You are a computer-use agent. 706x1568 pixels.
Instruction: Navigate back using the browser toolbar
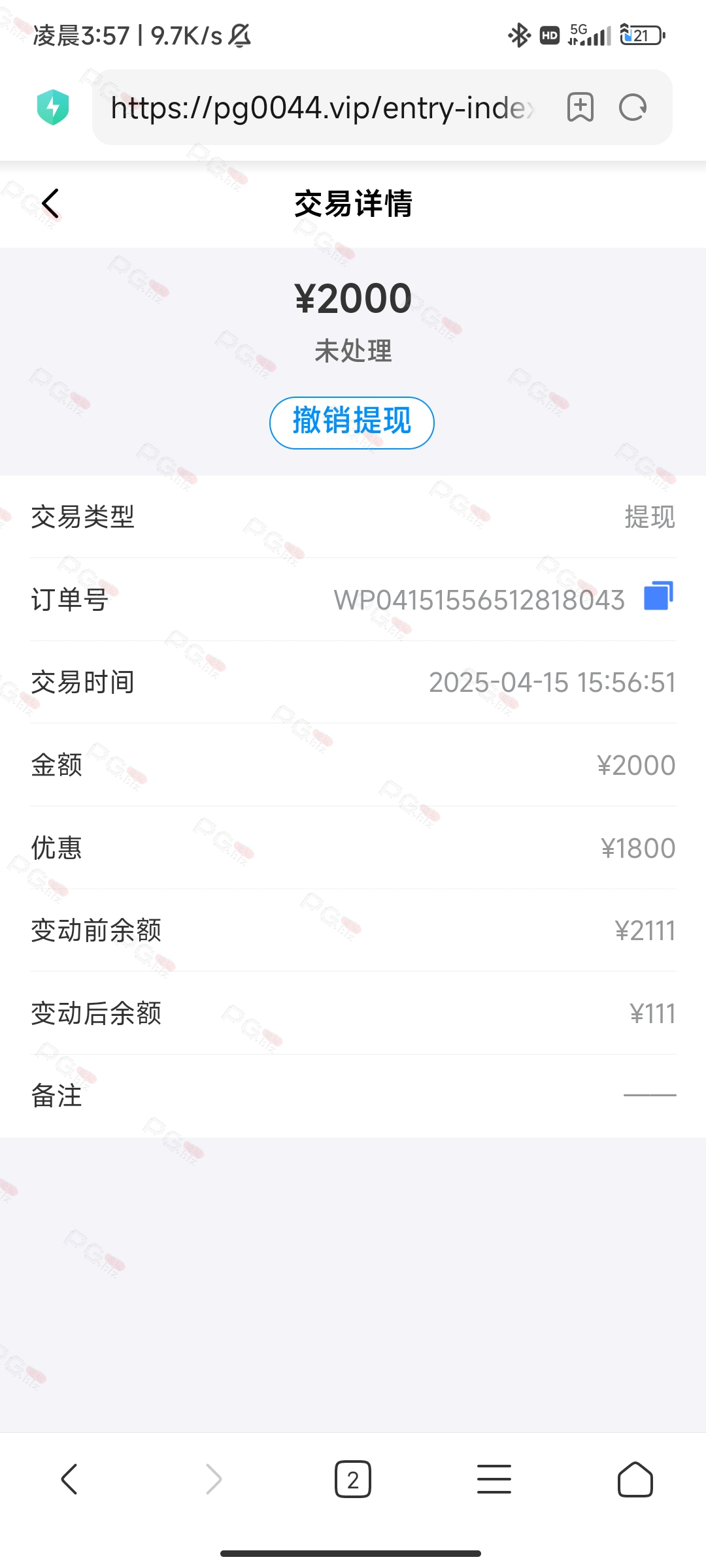(x=70, y=1479)
